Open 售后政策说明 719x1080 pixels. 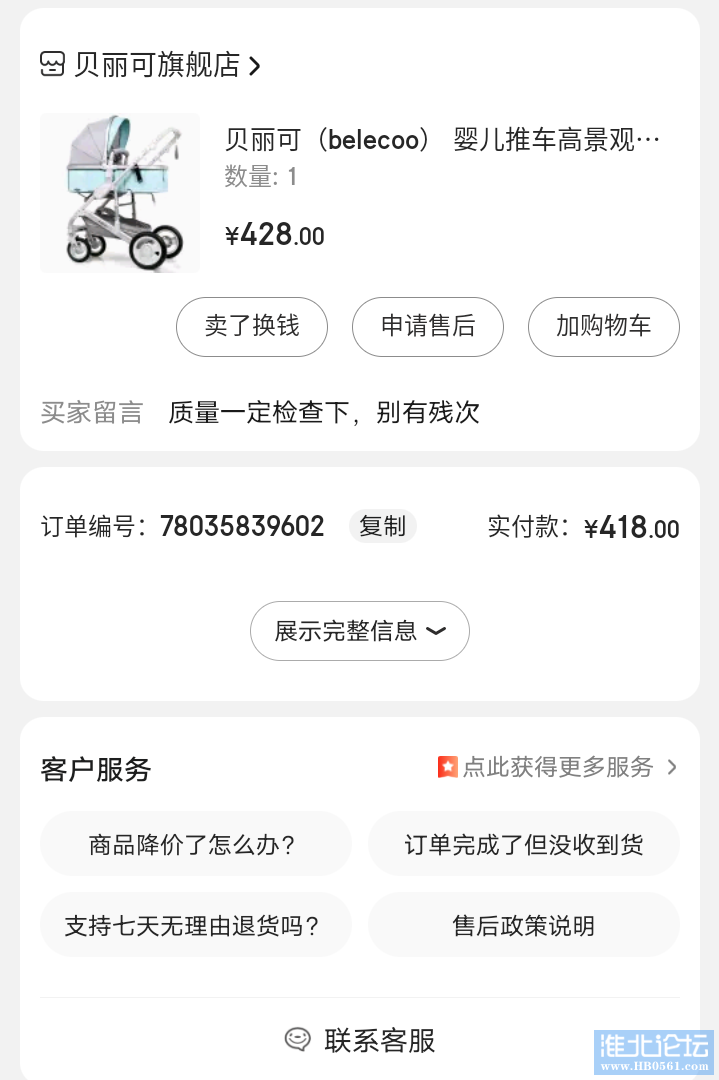pos(524,925)
